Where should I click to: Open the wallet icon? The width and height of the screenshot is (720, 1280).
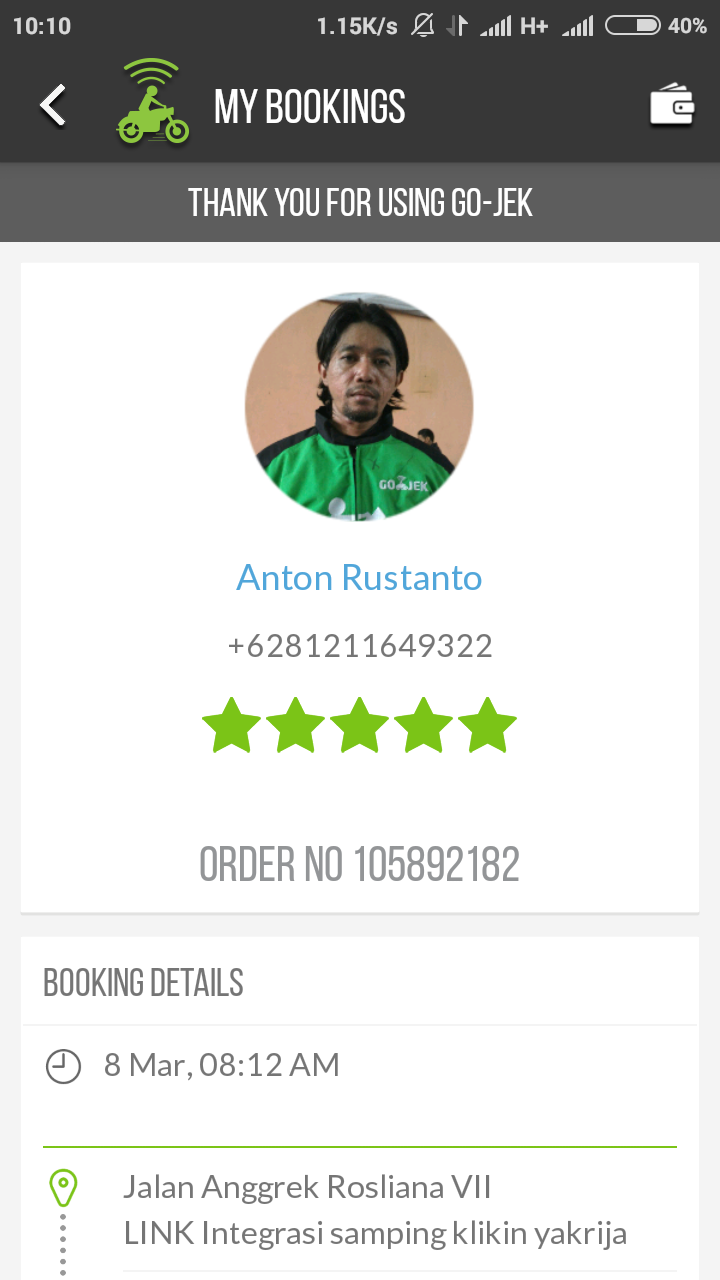tap(672, 105)
